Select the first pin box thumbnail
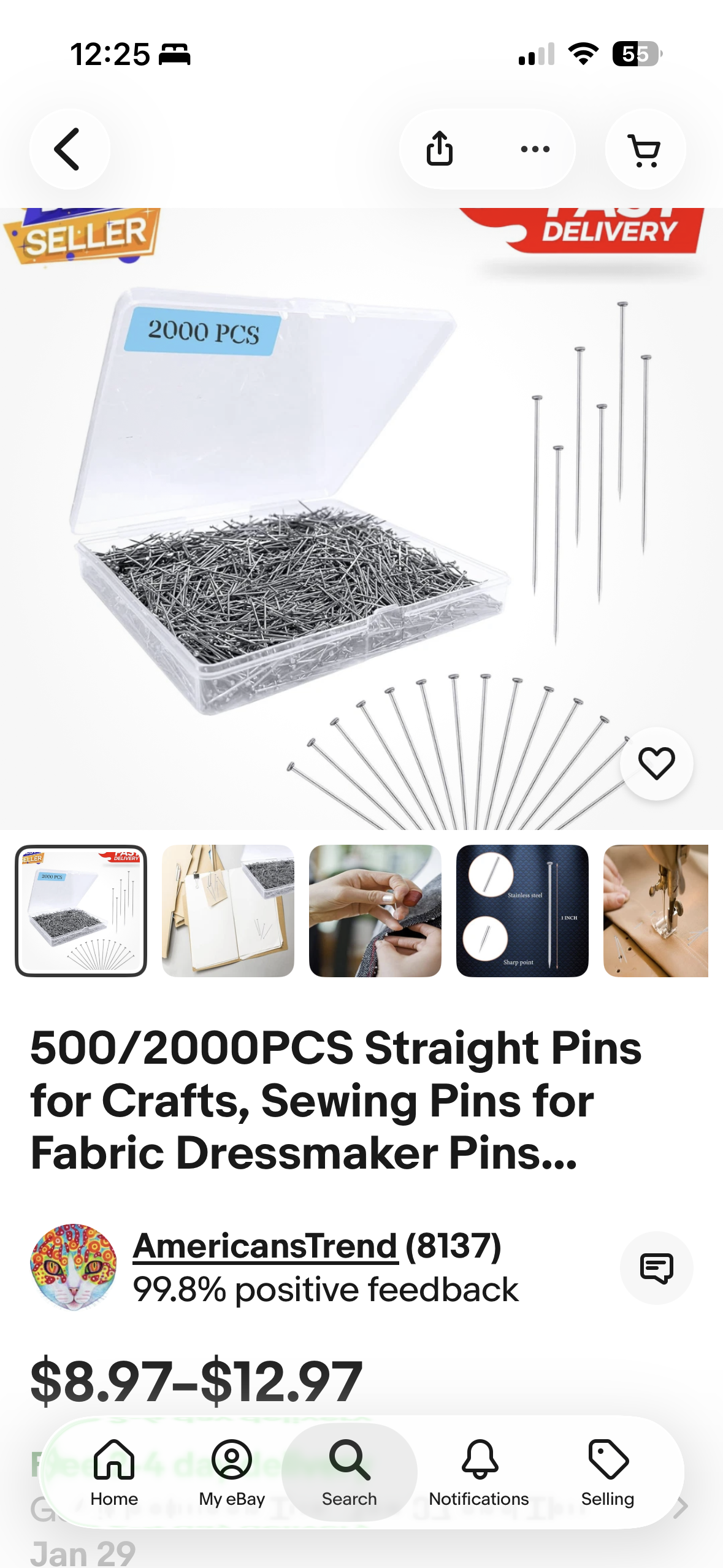The image size is (723, 1568). 81,911
